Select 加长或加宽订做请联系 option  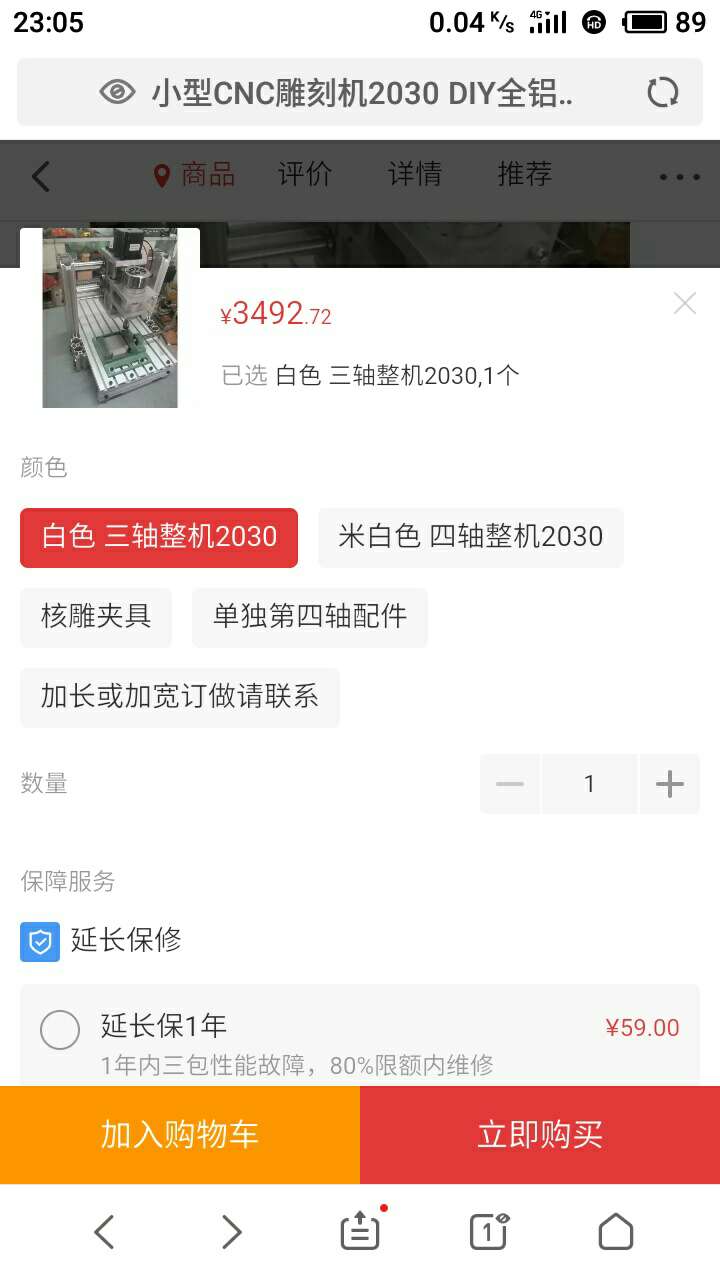[x=180, y=697]
